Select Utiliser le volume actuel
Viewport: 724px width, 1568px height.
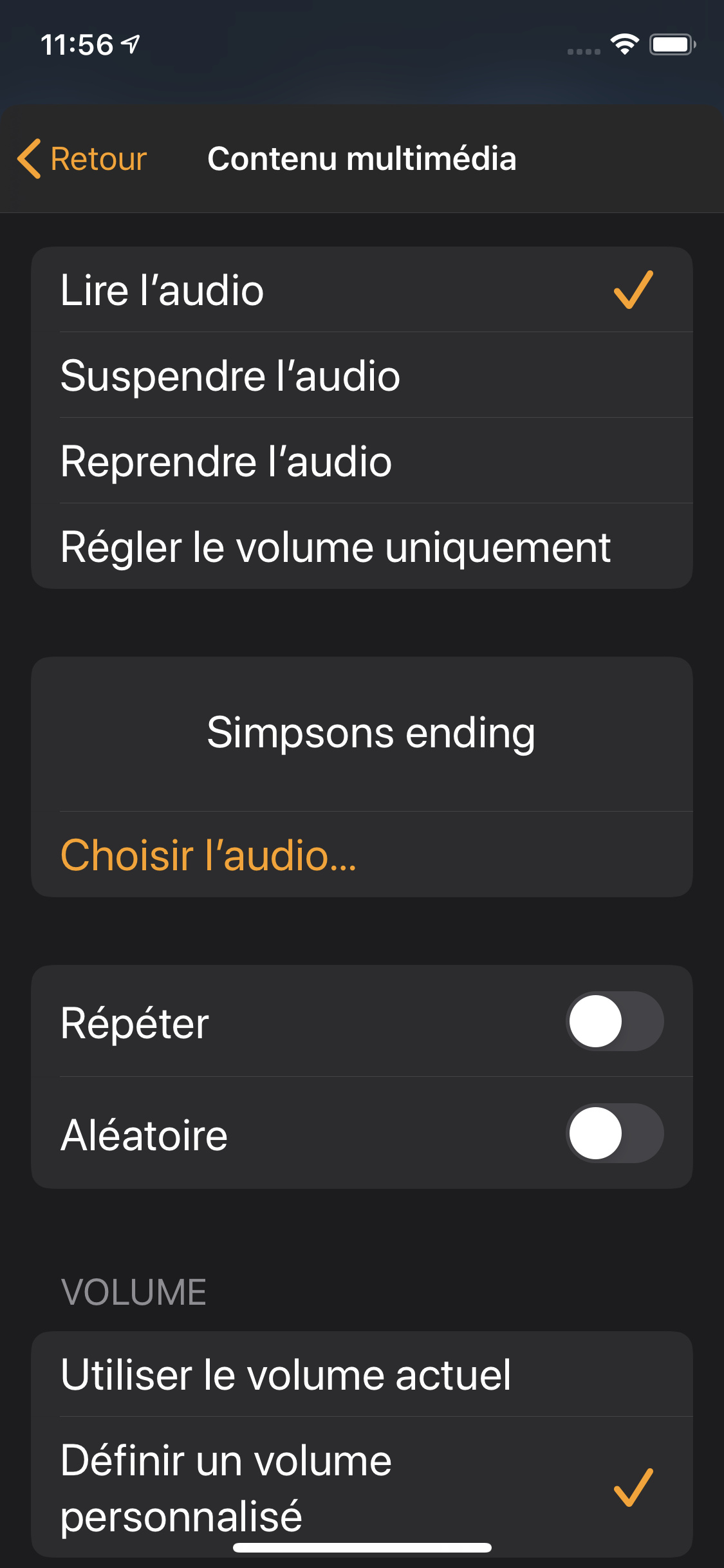(360, 1374)
